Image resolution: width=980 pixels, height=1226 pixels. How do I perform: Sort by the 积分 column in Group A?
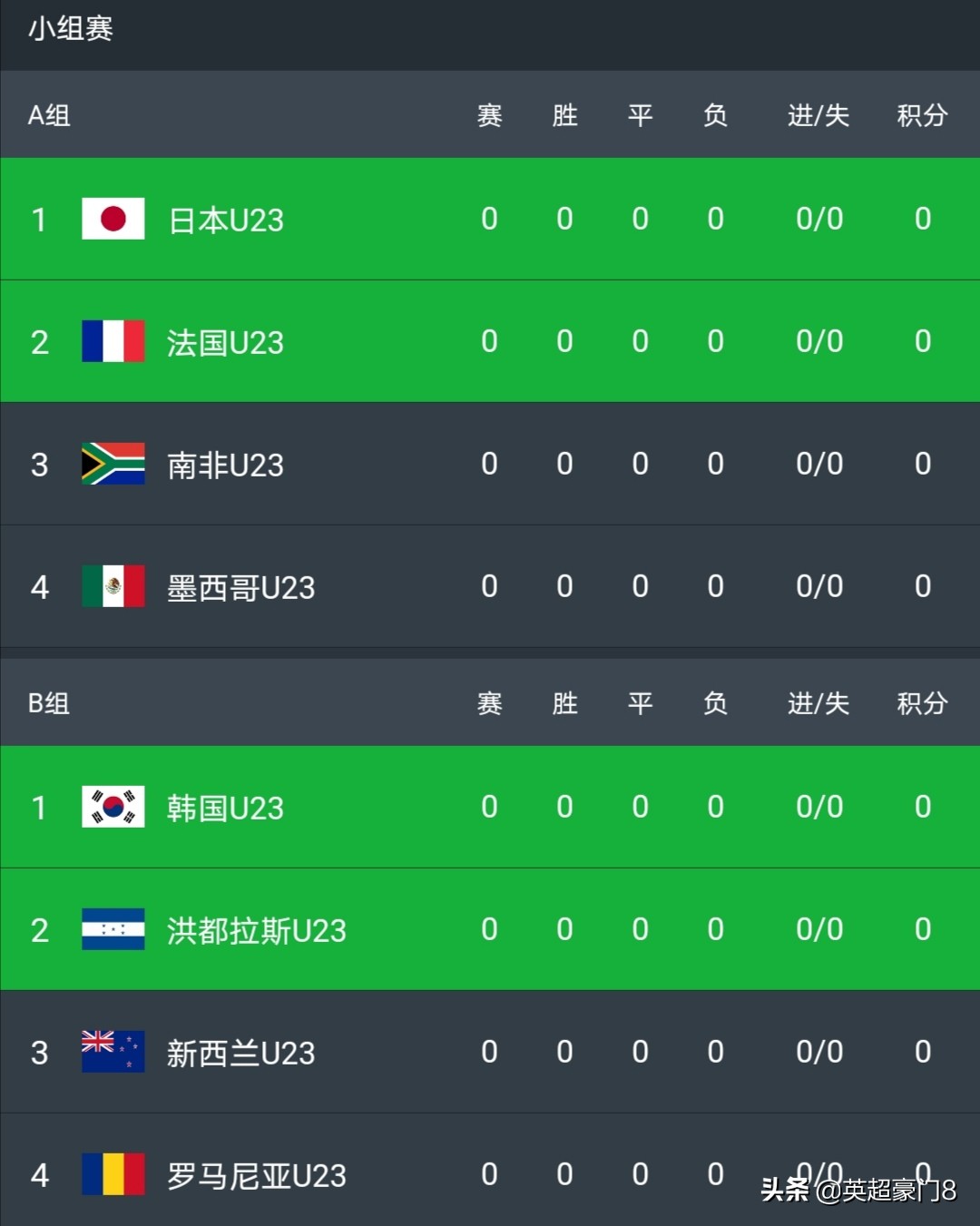click(922, 115)
